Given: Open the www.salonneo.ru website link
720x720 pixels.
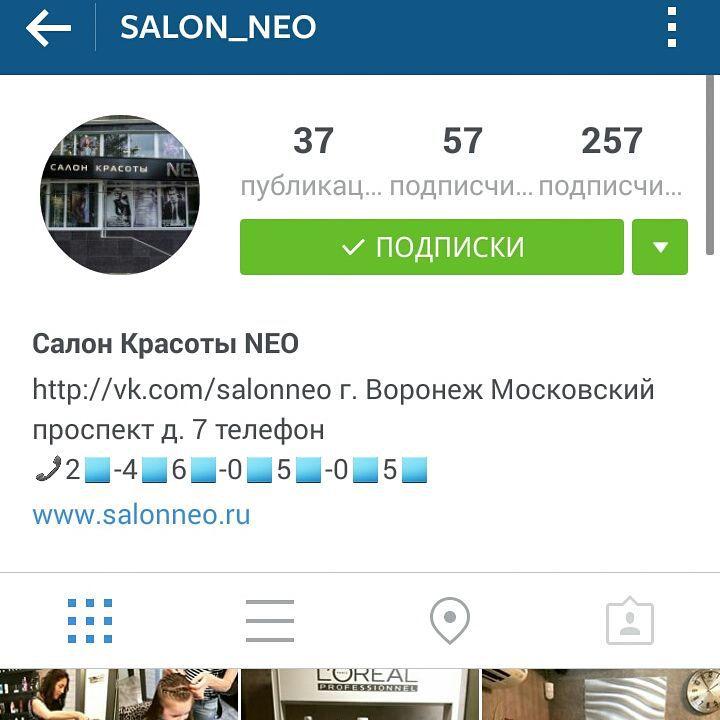Looking at the screenshot, I should (x=141, y=515).
